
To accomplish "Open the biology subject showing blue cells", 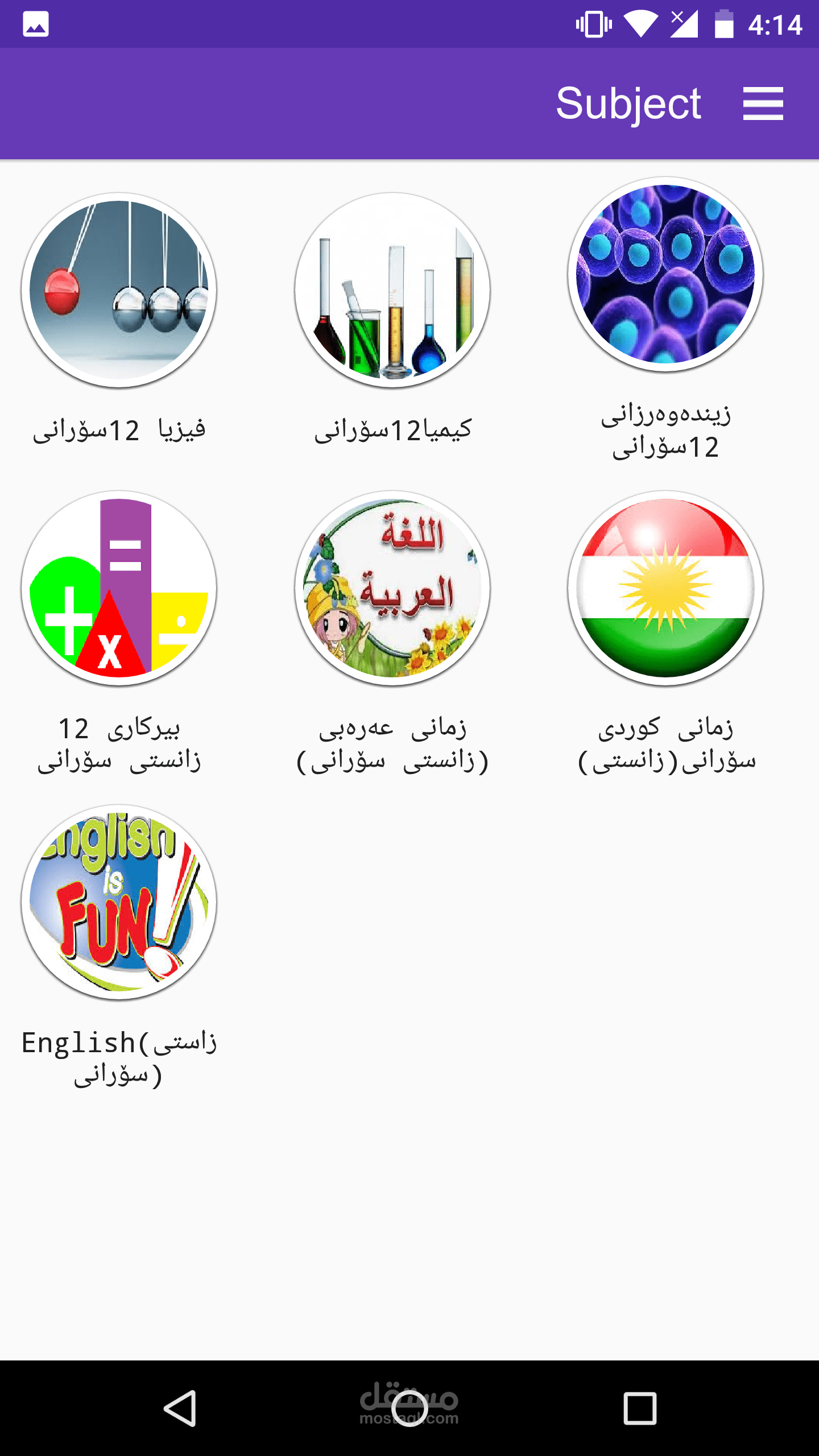I will click(x=665, y=274).
